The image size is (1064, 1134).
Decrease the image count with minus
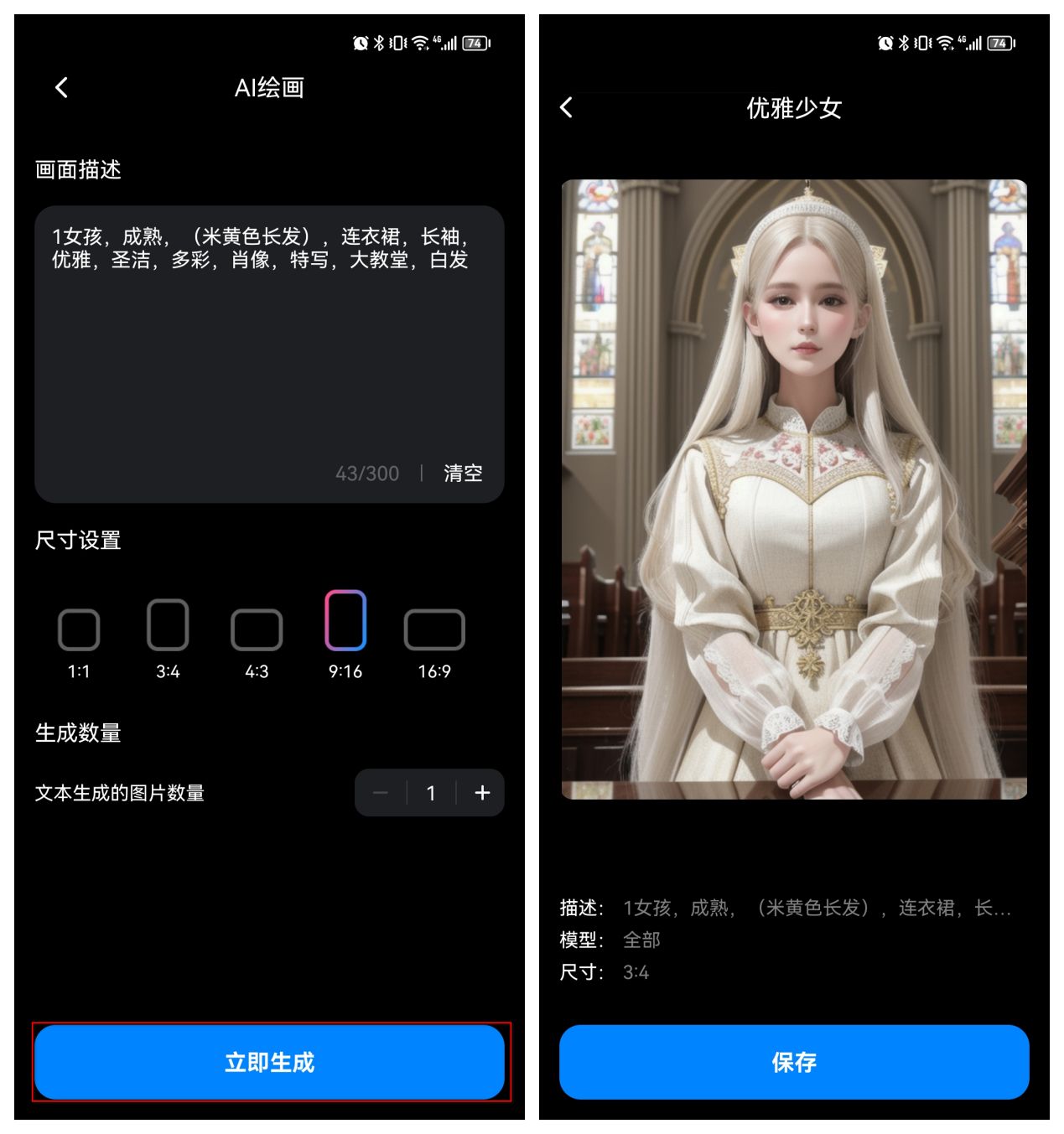point(381,793)
